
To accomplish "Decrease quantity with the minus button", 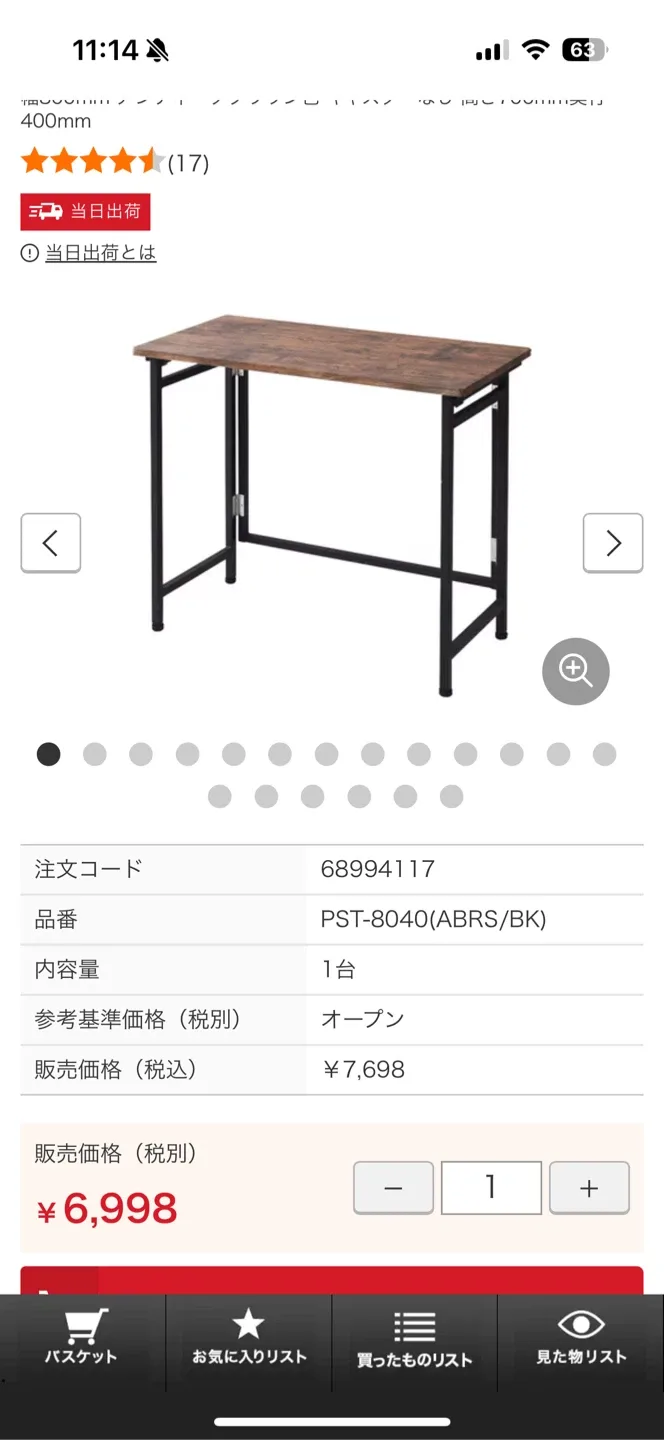I will 393,1188.
